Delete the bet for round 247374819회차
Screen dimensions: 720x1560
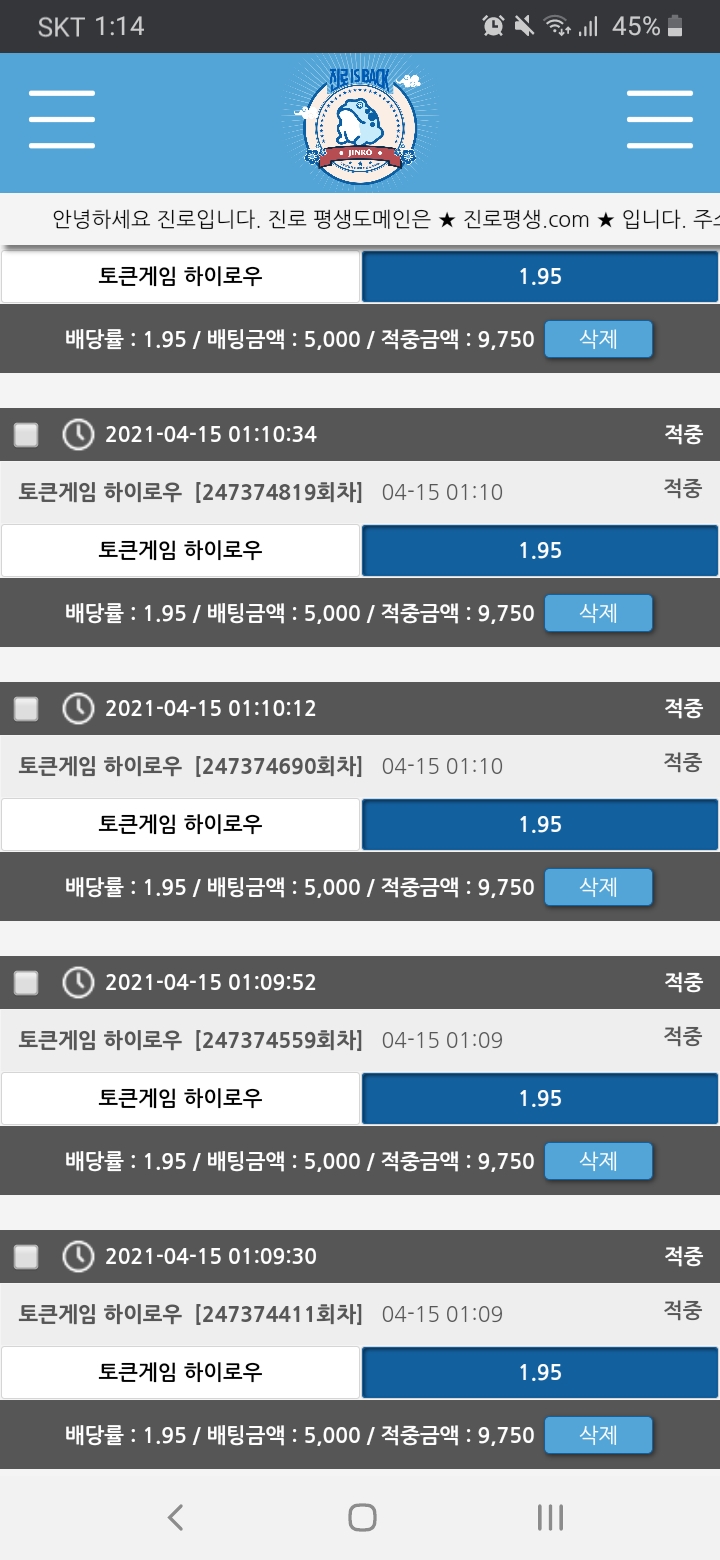click(598, 613)
